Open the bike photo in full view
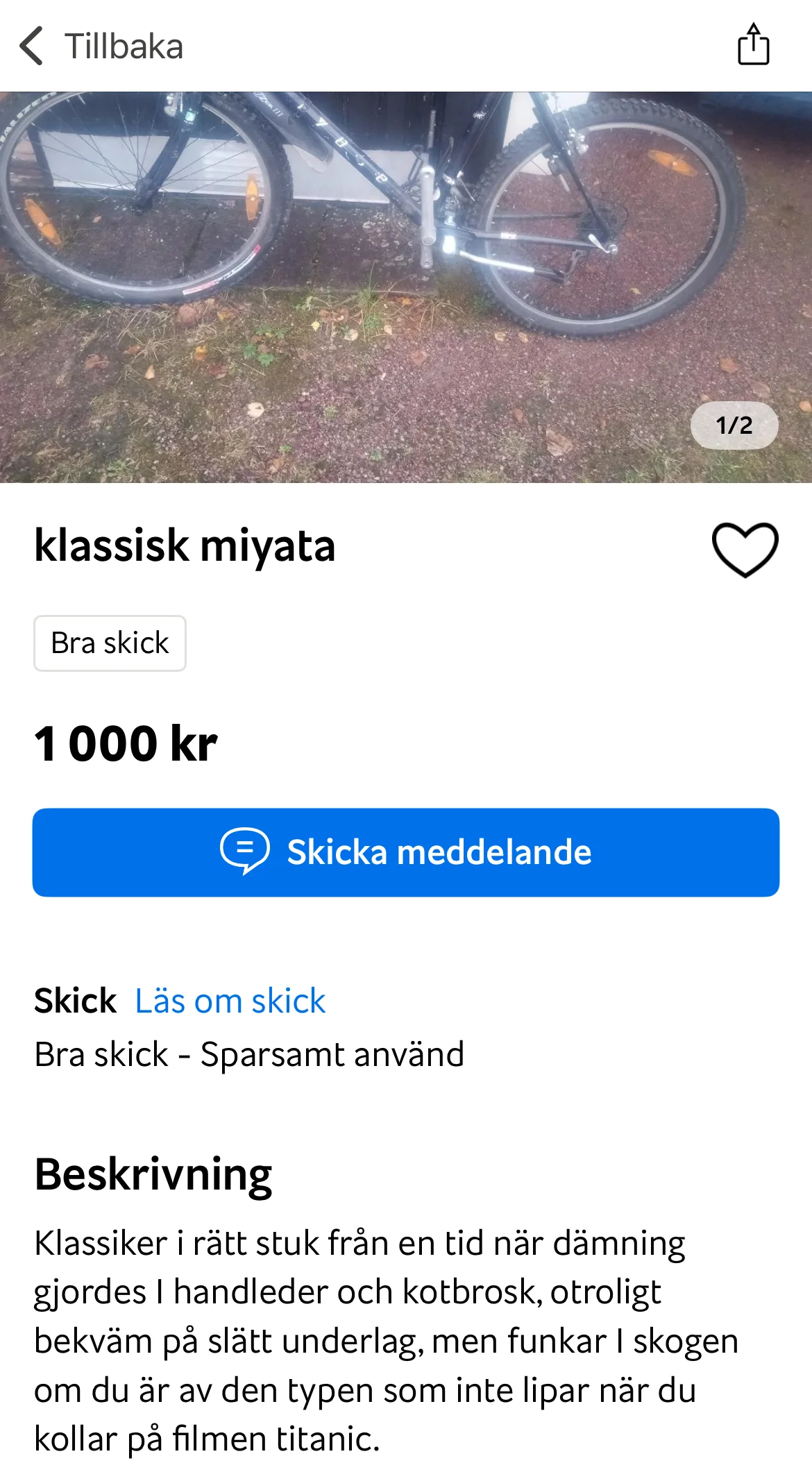The width and height of the screenshot is (812, 1463). coord(406,287)
